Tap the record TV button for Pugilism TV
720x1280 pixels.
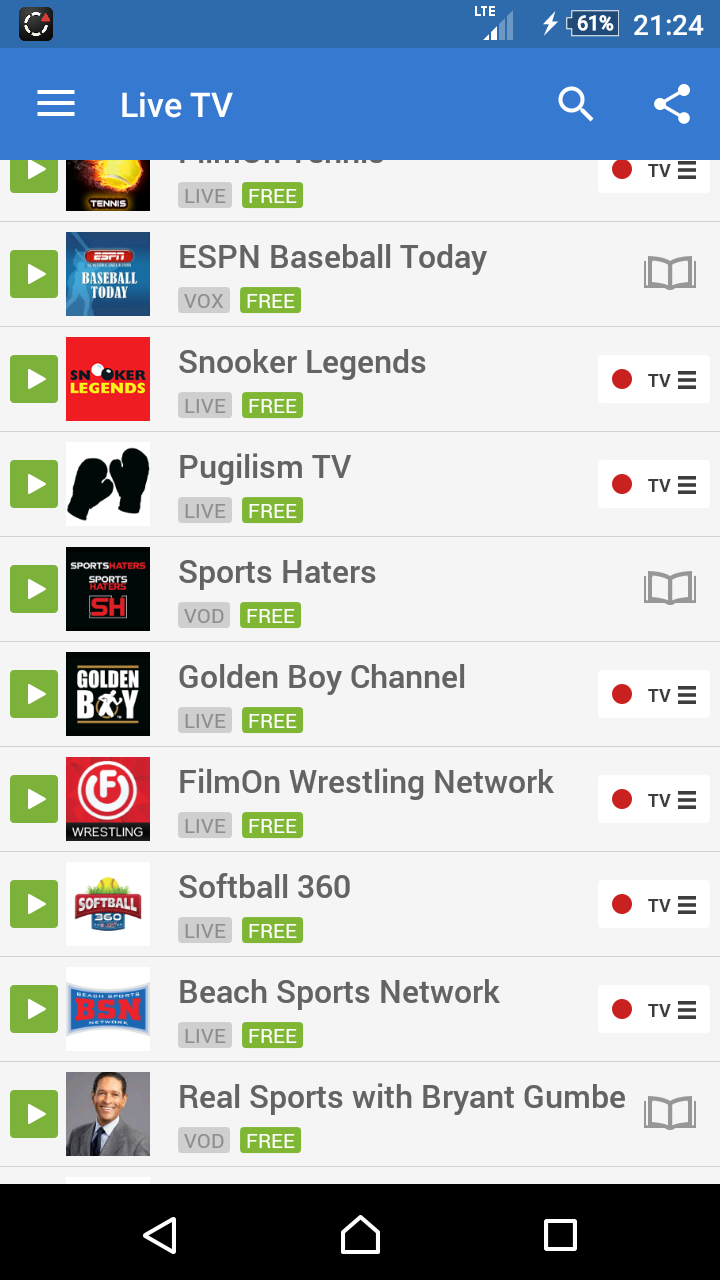[654, 485]
